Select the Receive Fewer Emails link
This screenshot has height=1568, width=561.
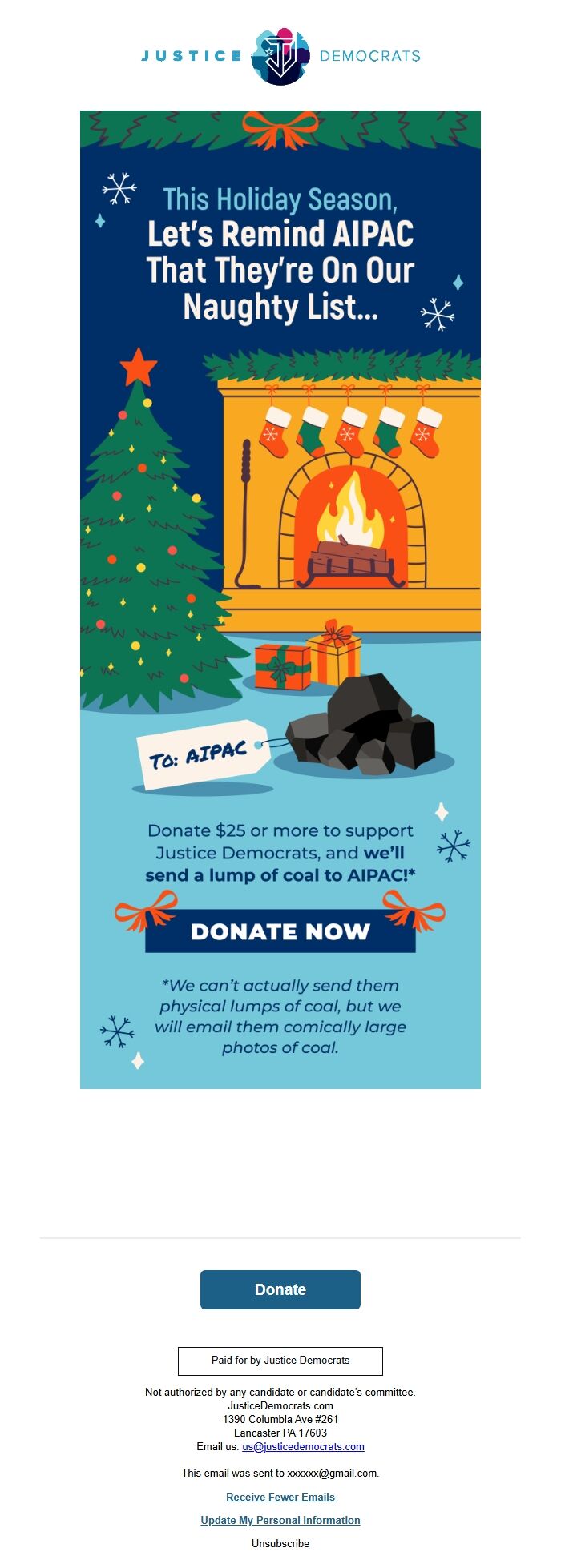pyautogui.click(x=280, y=1497)
